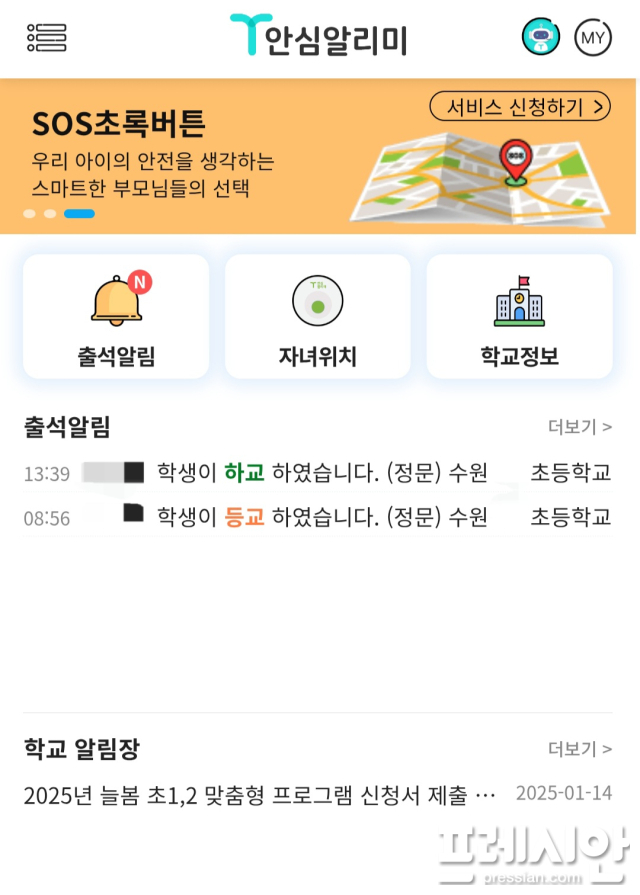Select the first banner page indicator dot
The width and height of the screenshot is (640, 895).
(x=29, y=214)
